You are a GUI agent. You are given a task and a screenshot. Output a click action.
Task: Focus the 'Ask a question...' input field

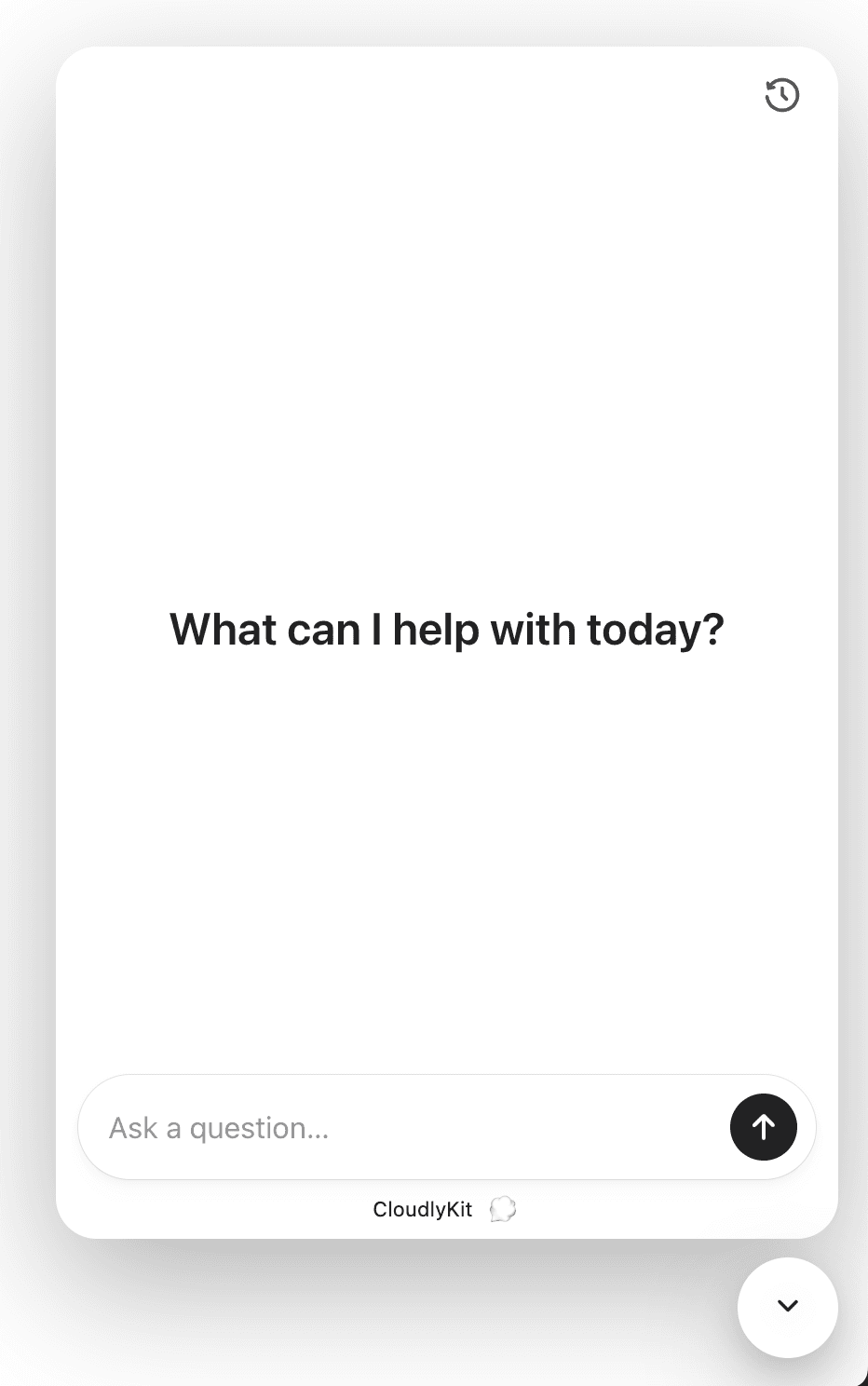(373, 1127)
